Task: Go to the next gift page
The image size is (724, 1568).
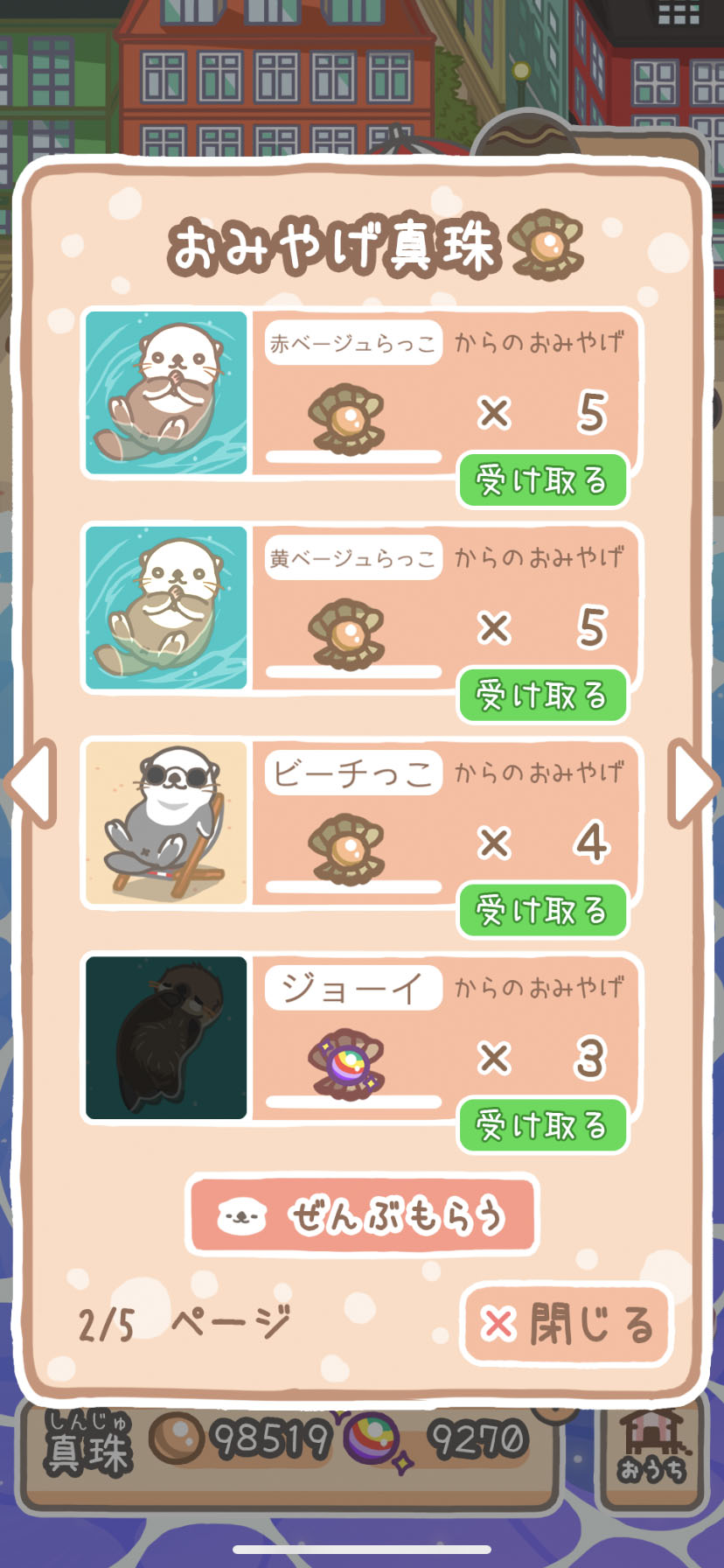Action: click(x=693, y=783)
